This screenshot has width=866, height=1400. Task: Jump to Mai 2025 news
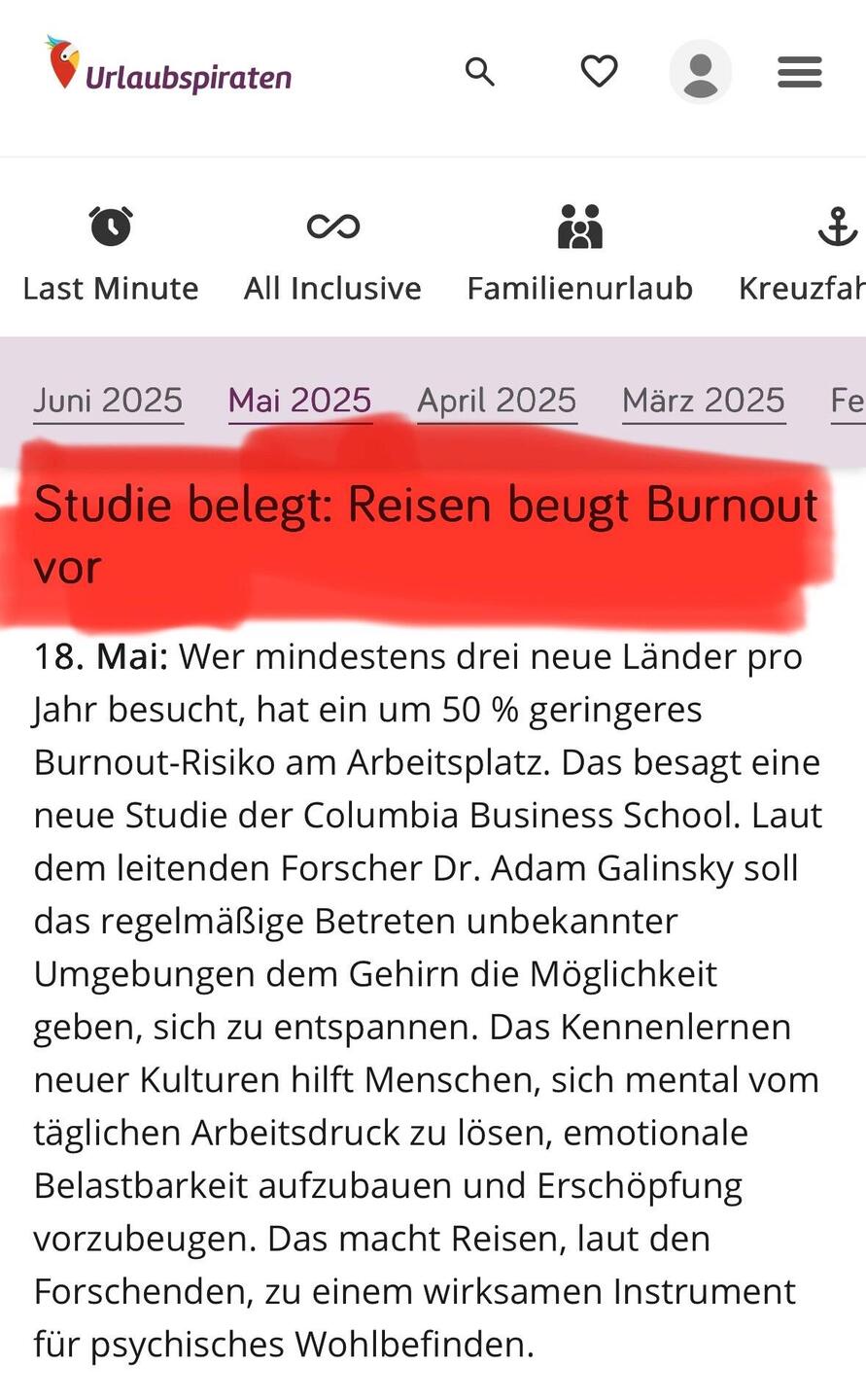[299, 401]
